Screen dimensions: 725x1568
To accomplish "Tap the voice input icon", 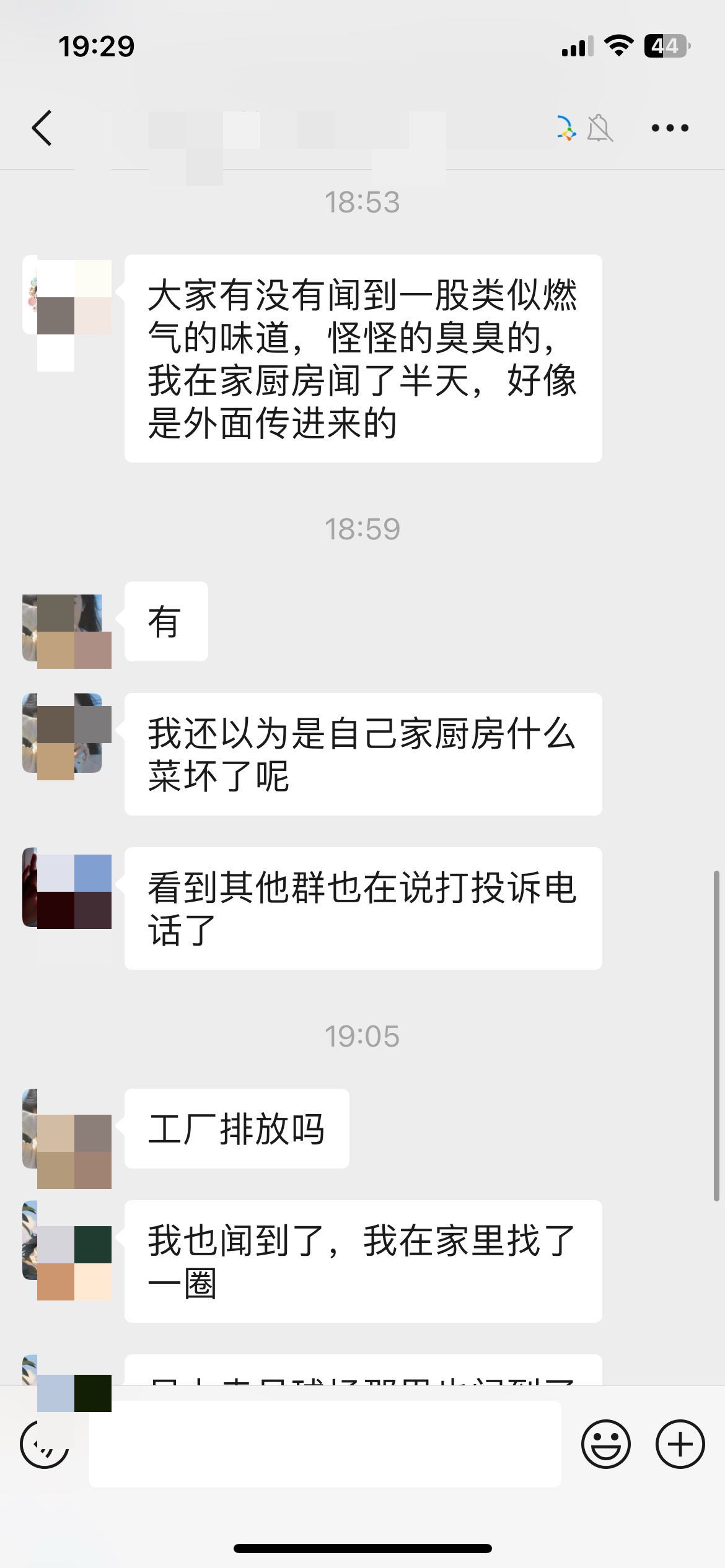I will pyautogui.click(x=45, y=1444).
